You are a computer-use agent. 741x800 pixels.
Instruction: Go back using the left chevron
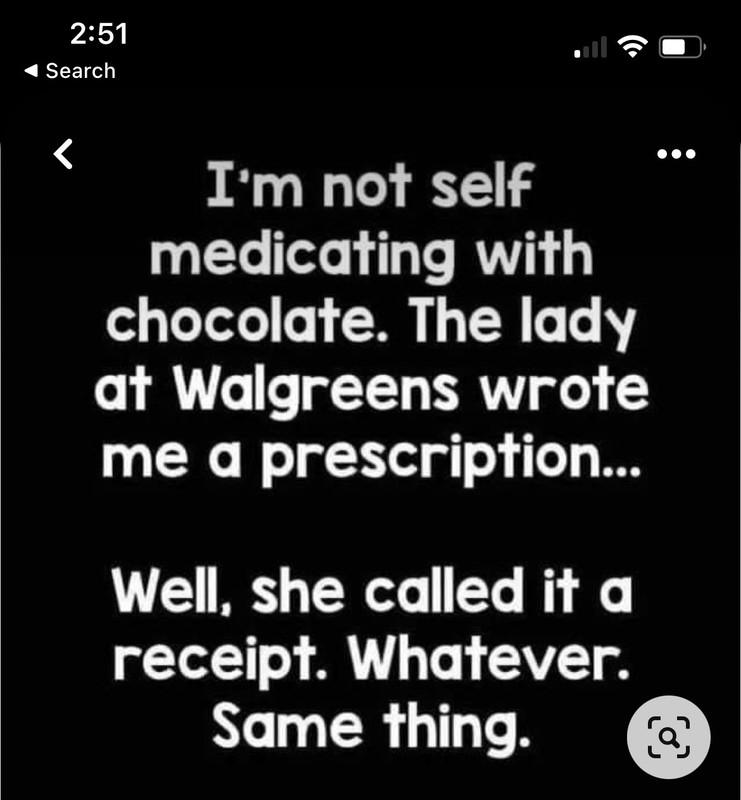click(x=64, y=154)
